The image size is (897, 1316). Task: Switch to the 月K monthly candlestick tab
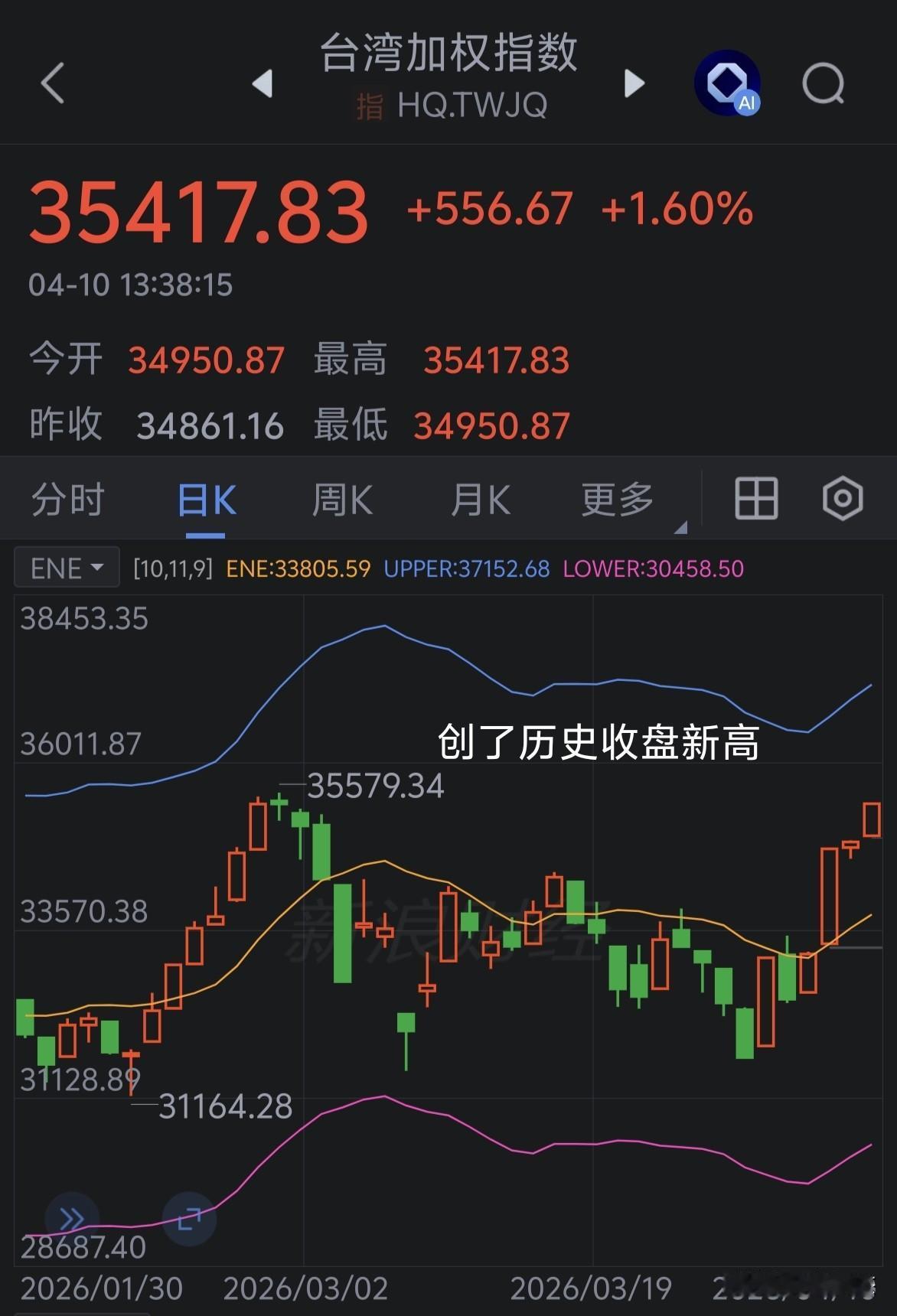(x=480, y=498)
